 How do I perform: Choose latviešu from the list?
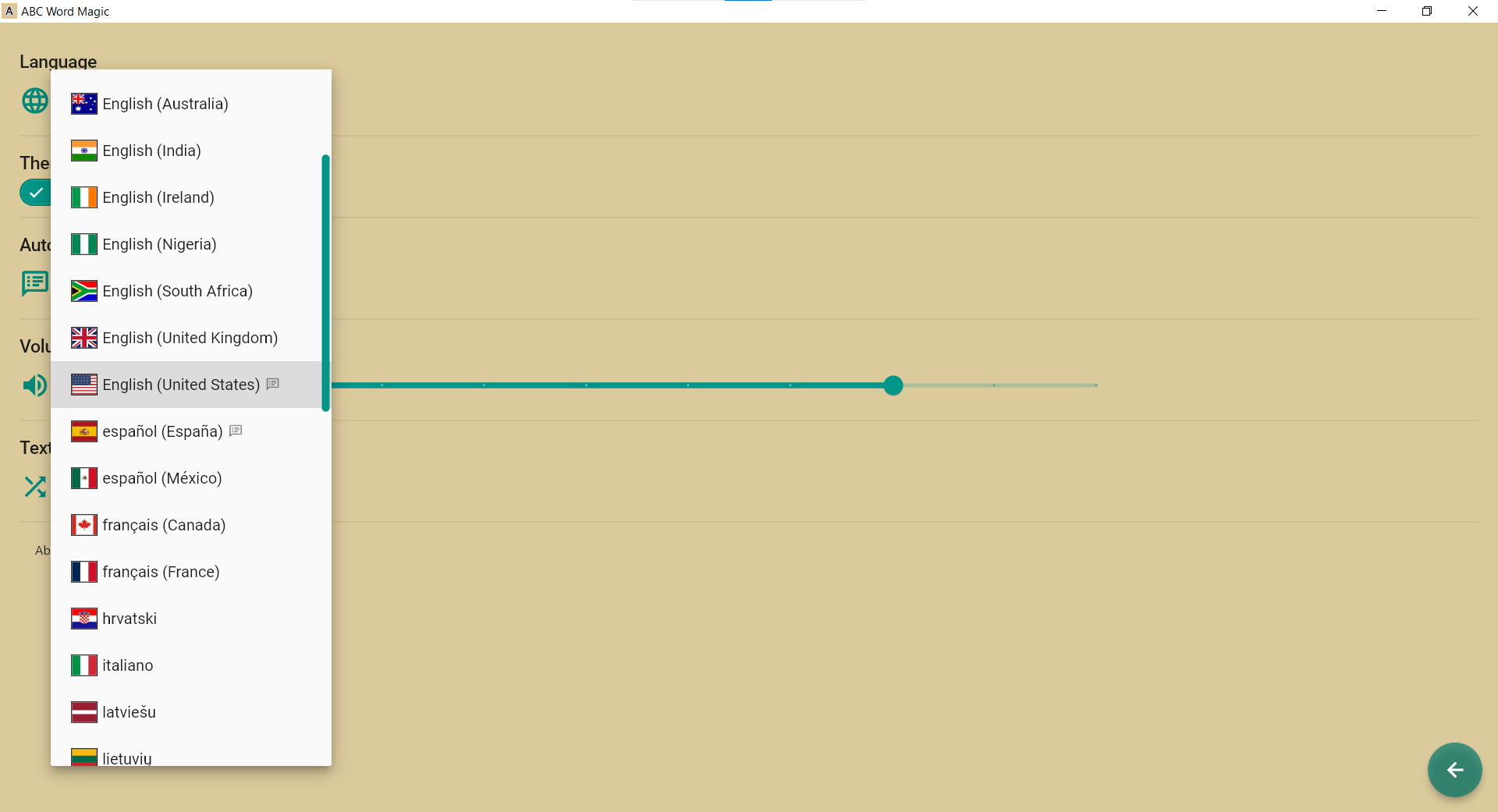pos(130,712)
